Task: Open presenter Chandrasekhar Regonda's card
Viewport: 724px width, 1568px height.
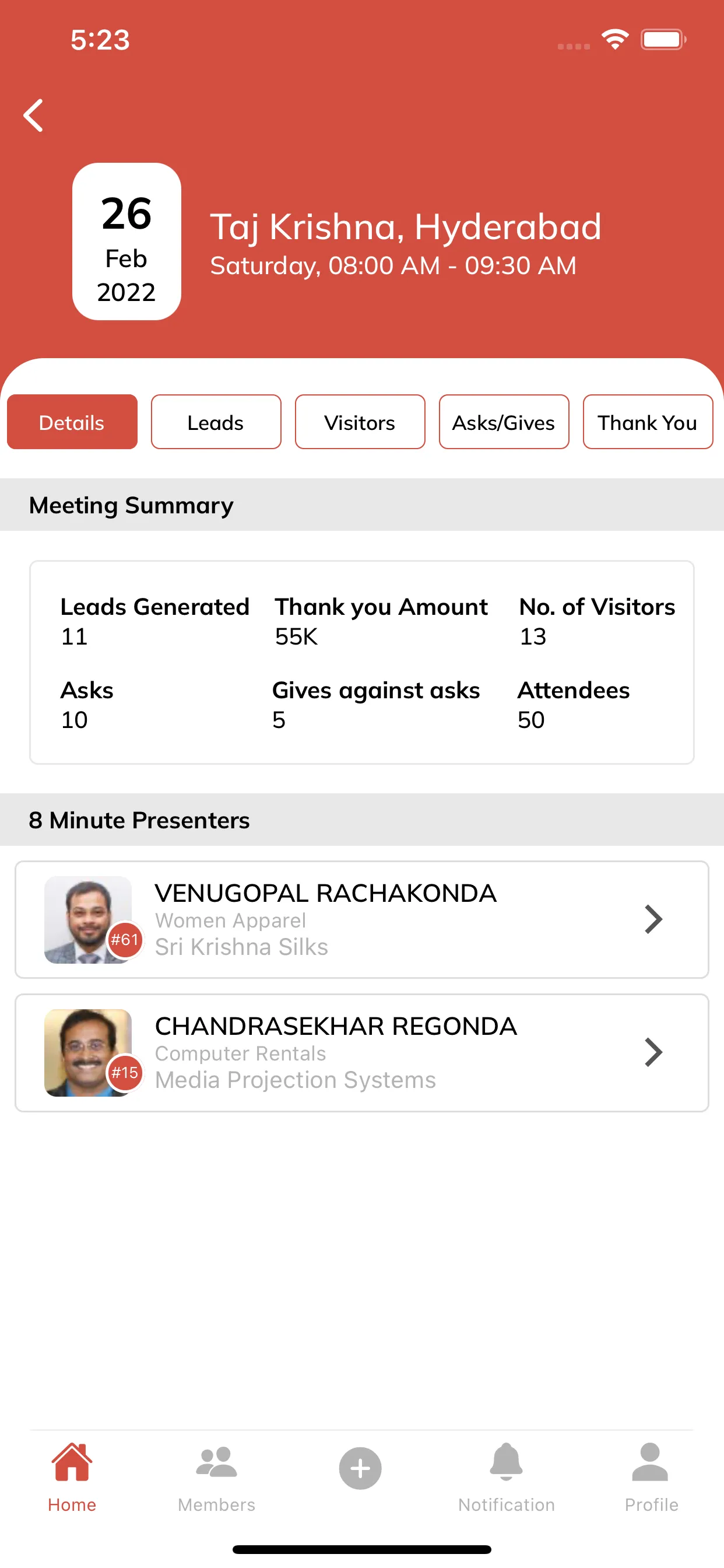Action: tap(362, 1053)
